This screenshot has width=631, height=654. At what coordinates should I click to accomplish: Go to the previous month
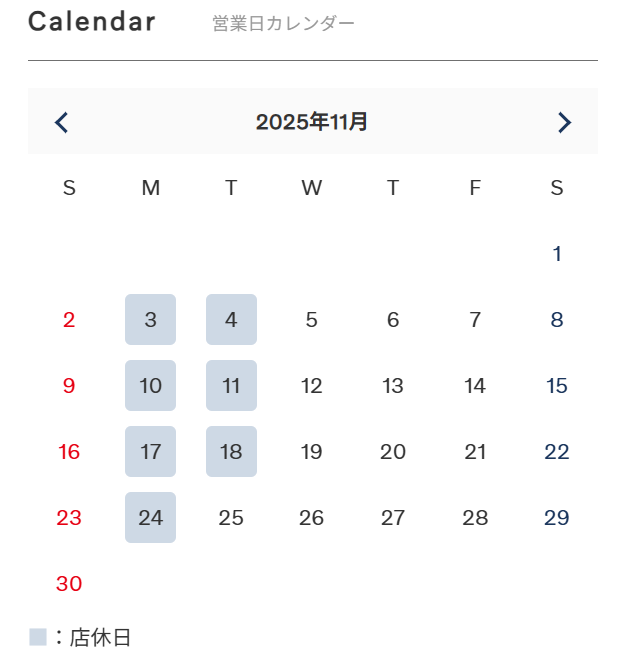pyautogui.click(x=62, y=123)
